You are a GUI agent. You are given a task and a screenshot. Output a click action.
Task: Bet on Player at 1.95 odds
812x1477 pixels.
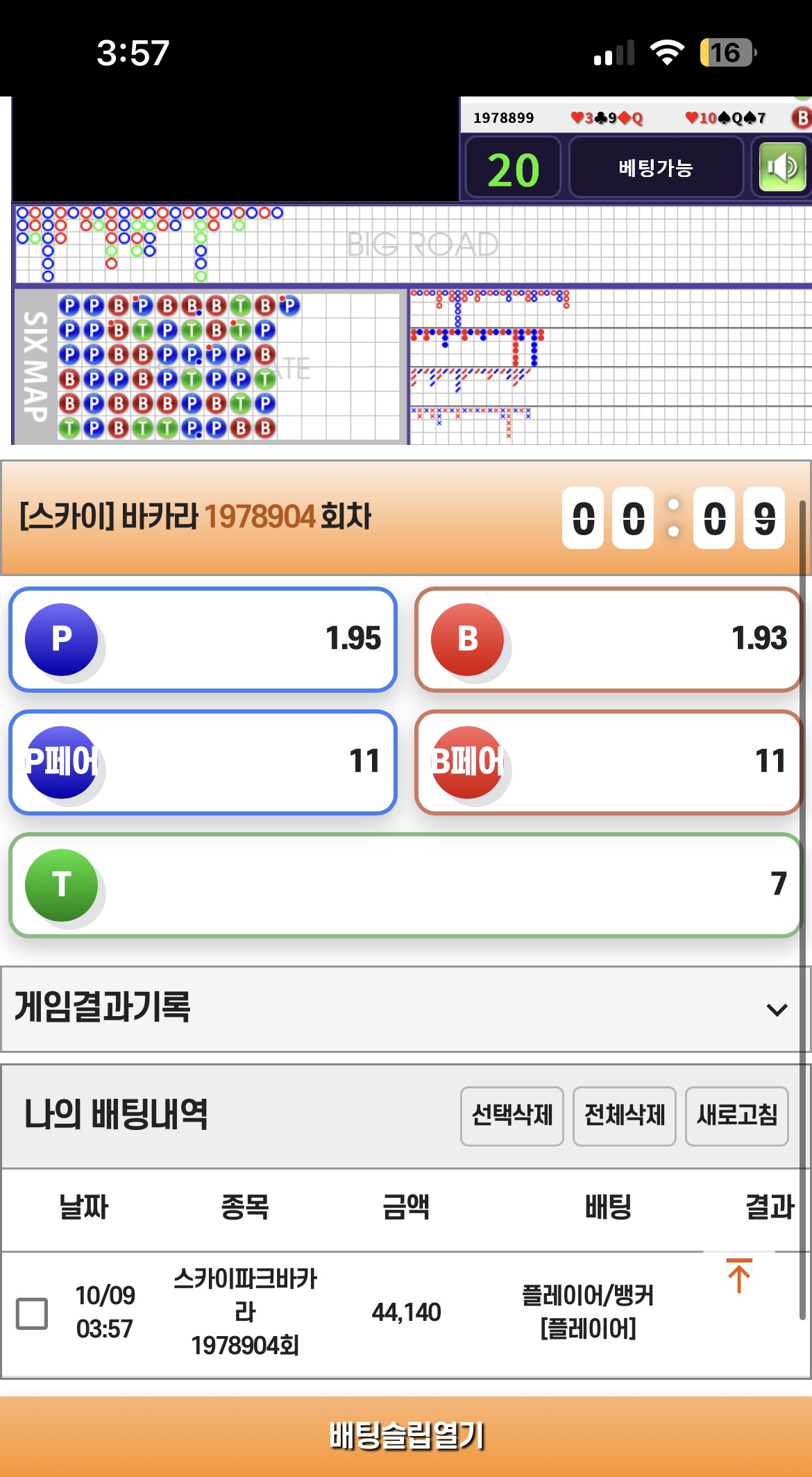point(203,639)
